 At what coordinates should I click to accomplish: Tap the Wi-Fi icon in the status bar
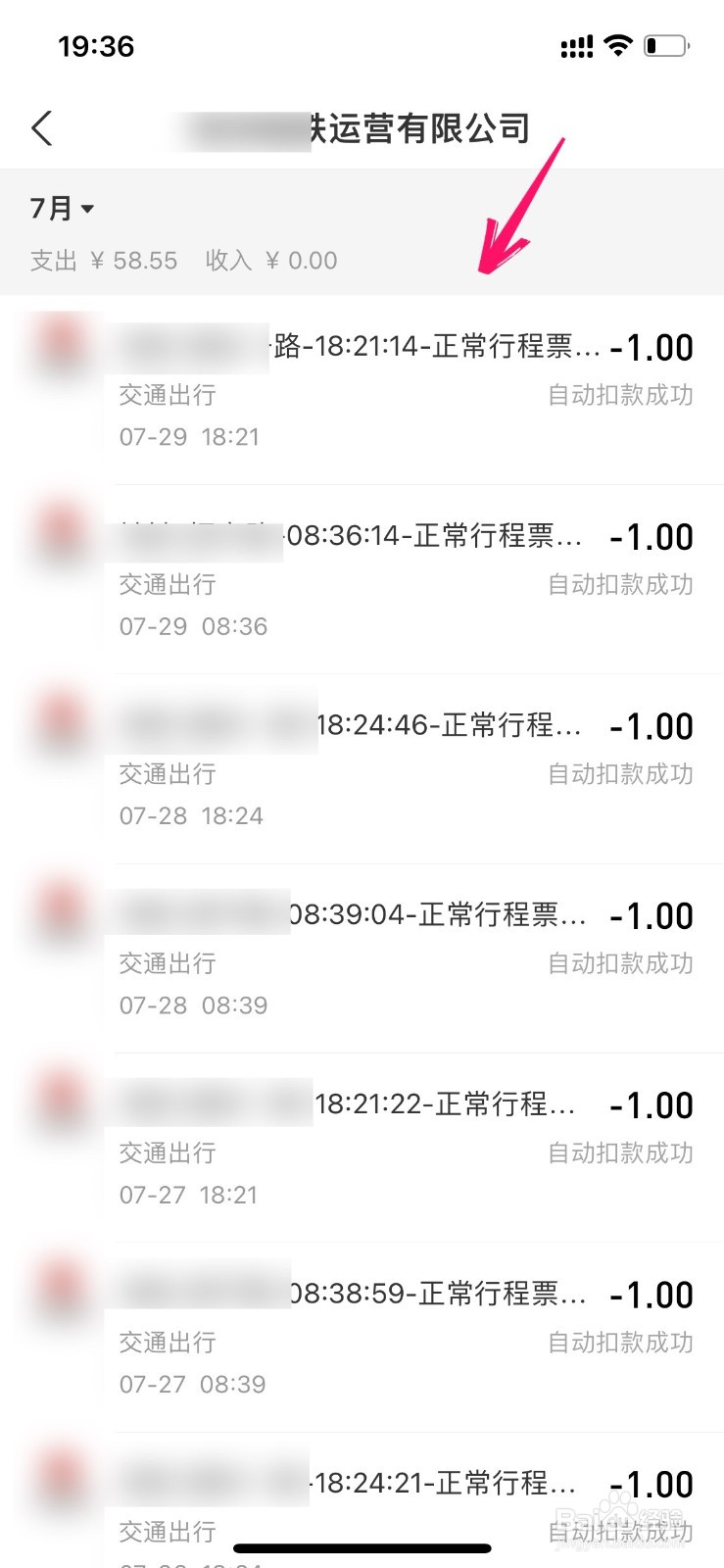pyautogui.click(x=617, y=45)
